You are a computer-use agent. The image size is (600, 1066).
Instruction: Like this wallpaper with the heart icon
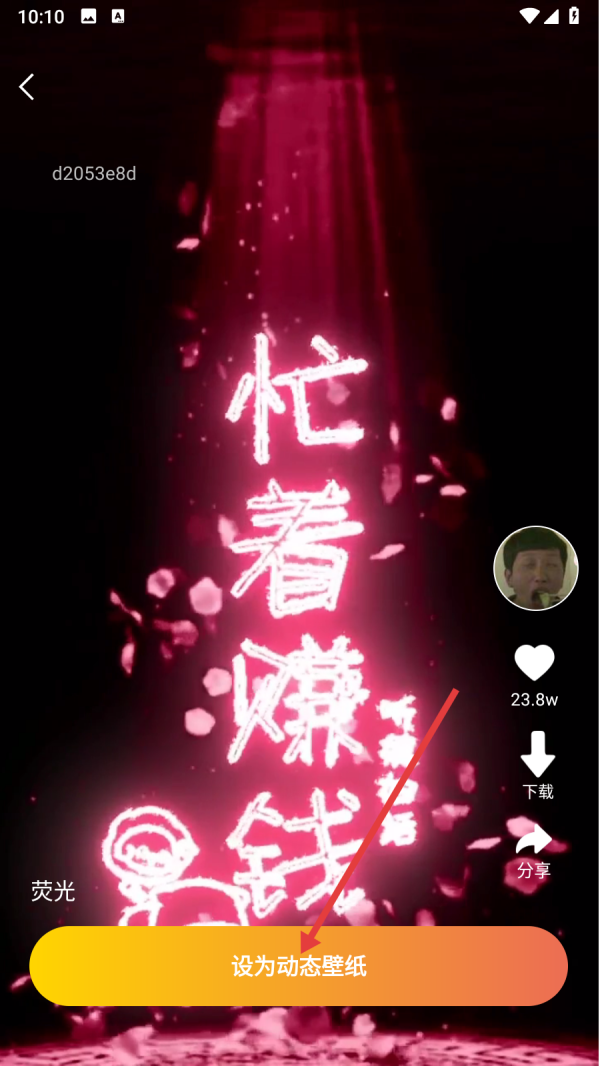534,663
